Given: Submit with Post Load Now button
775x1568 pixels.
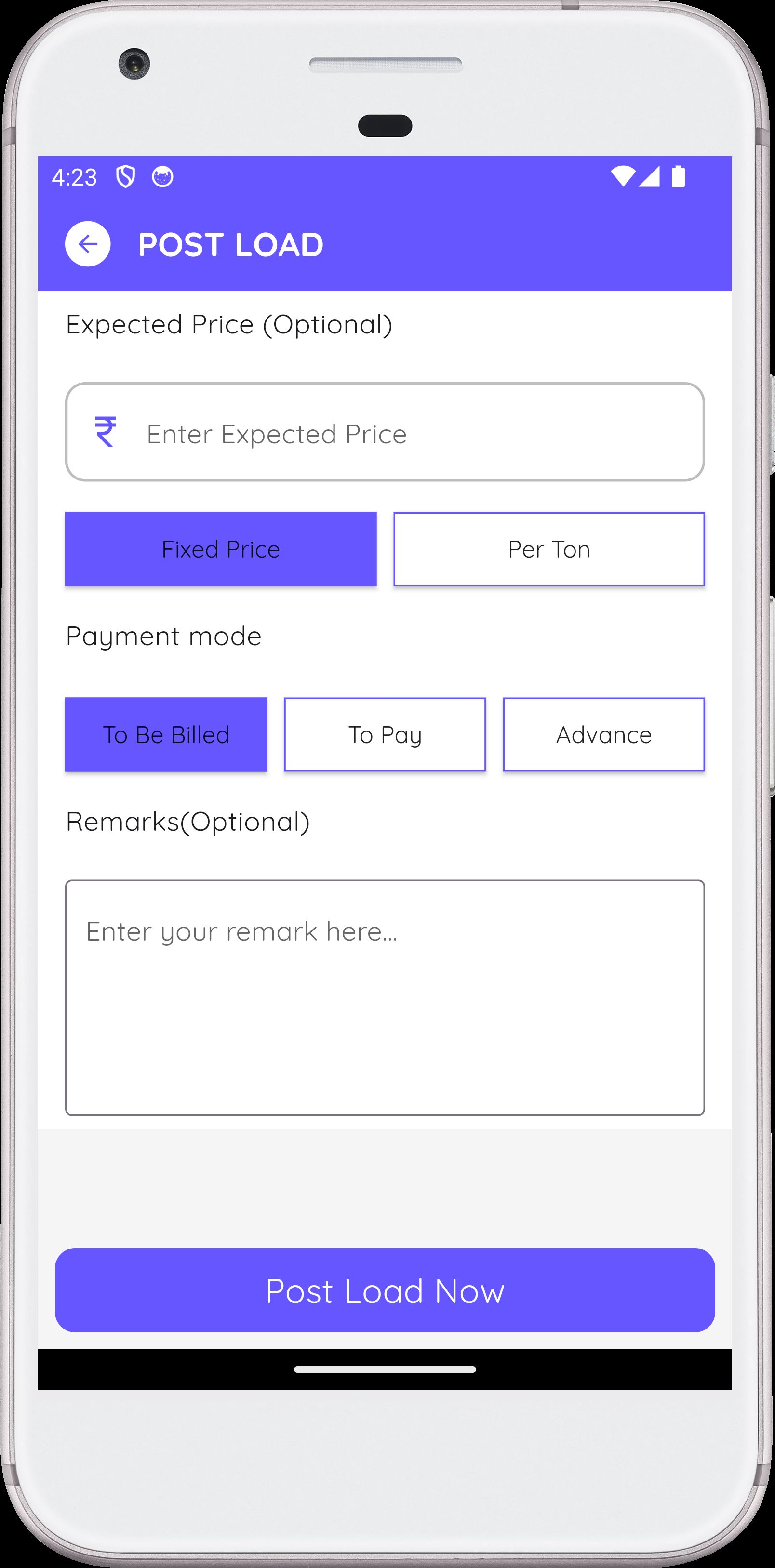Looking at the screenshot, I should [385, 1290].
